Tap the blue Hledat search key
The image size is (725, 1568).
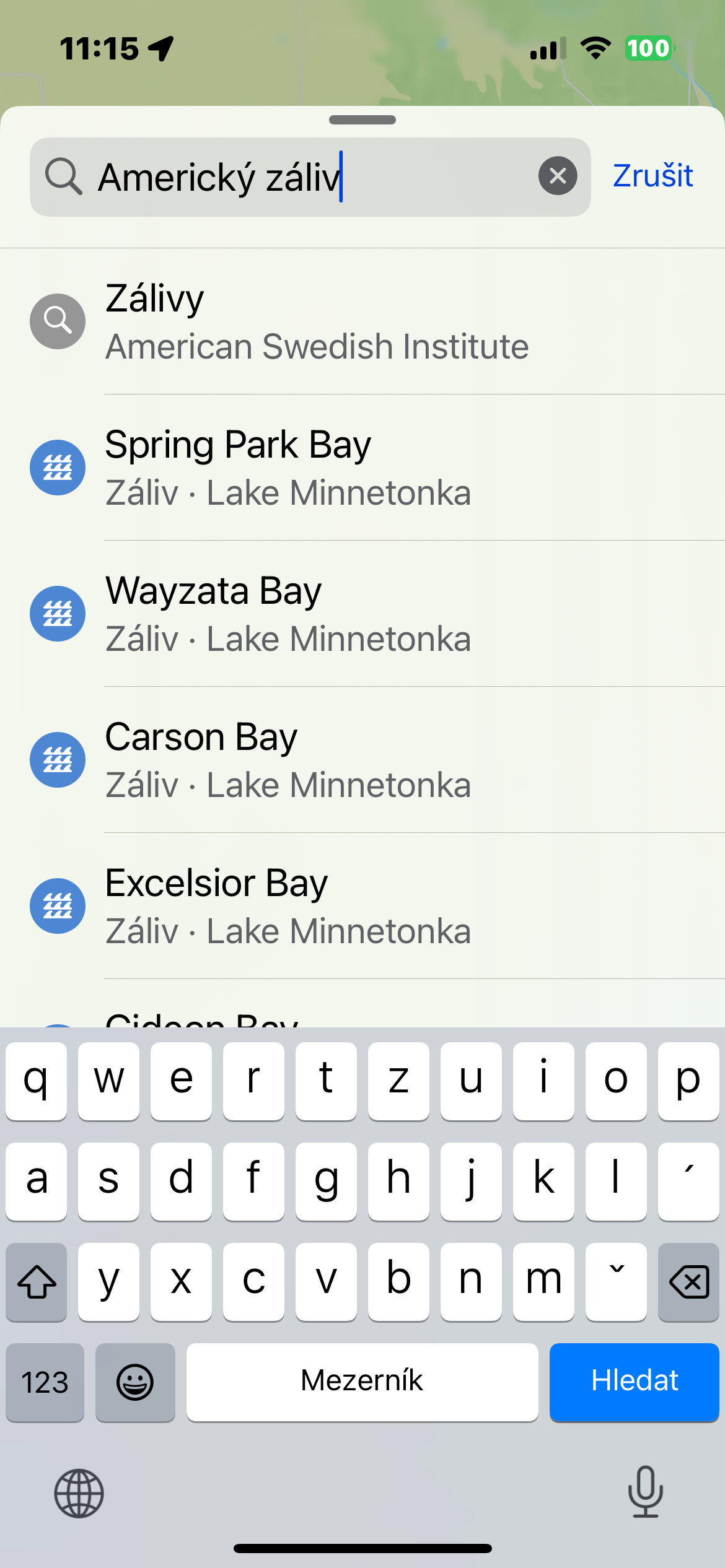pyautogui.click(x=634, y=1382)
